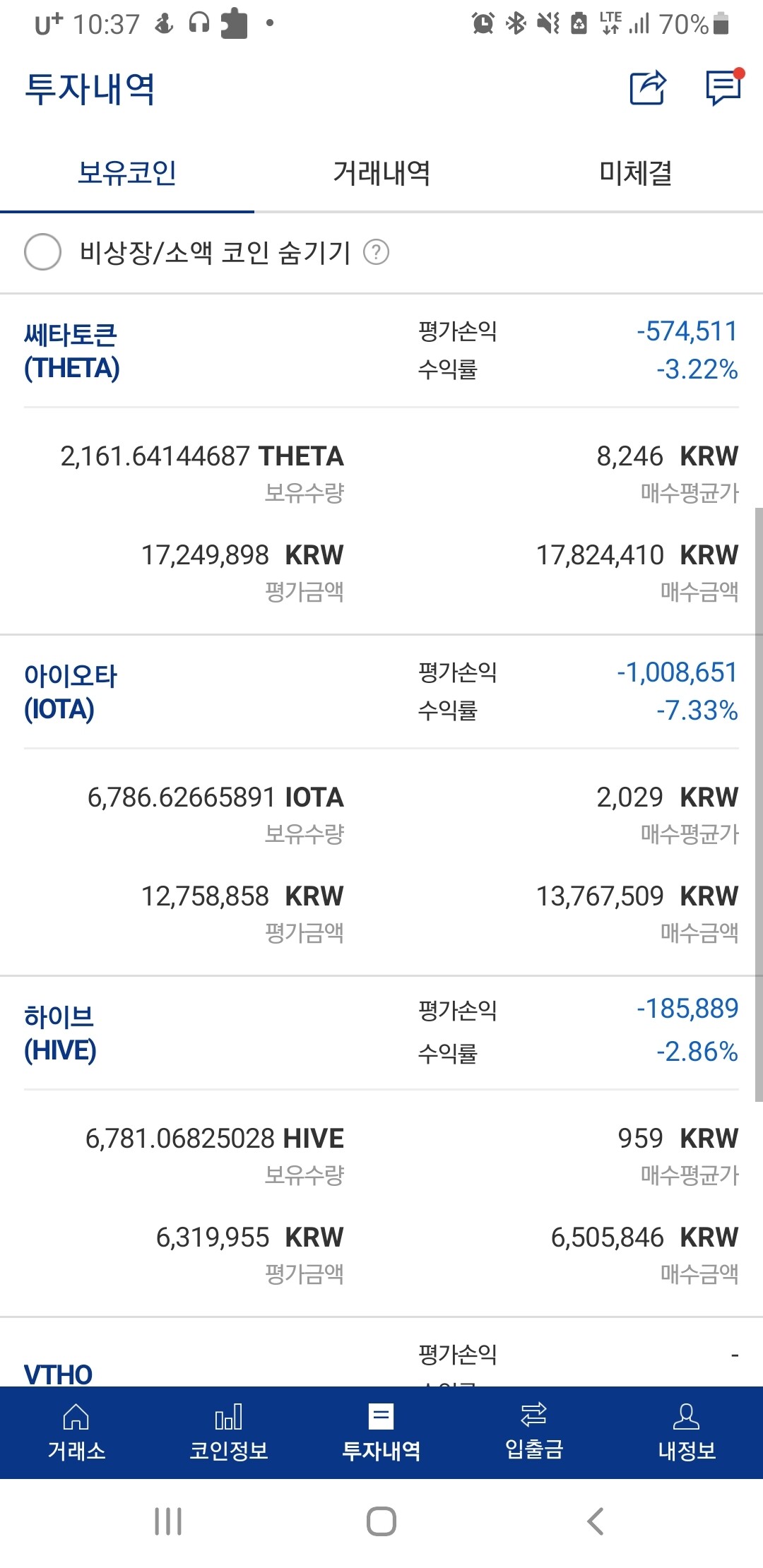Tap the help question mark icon

377,252
